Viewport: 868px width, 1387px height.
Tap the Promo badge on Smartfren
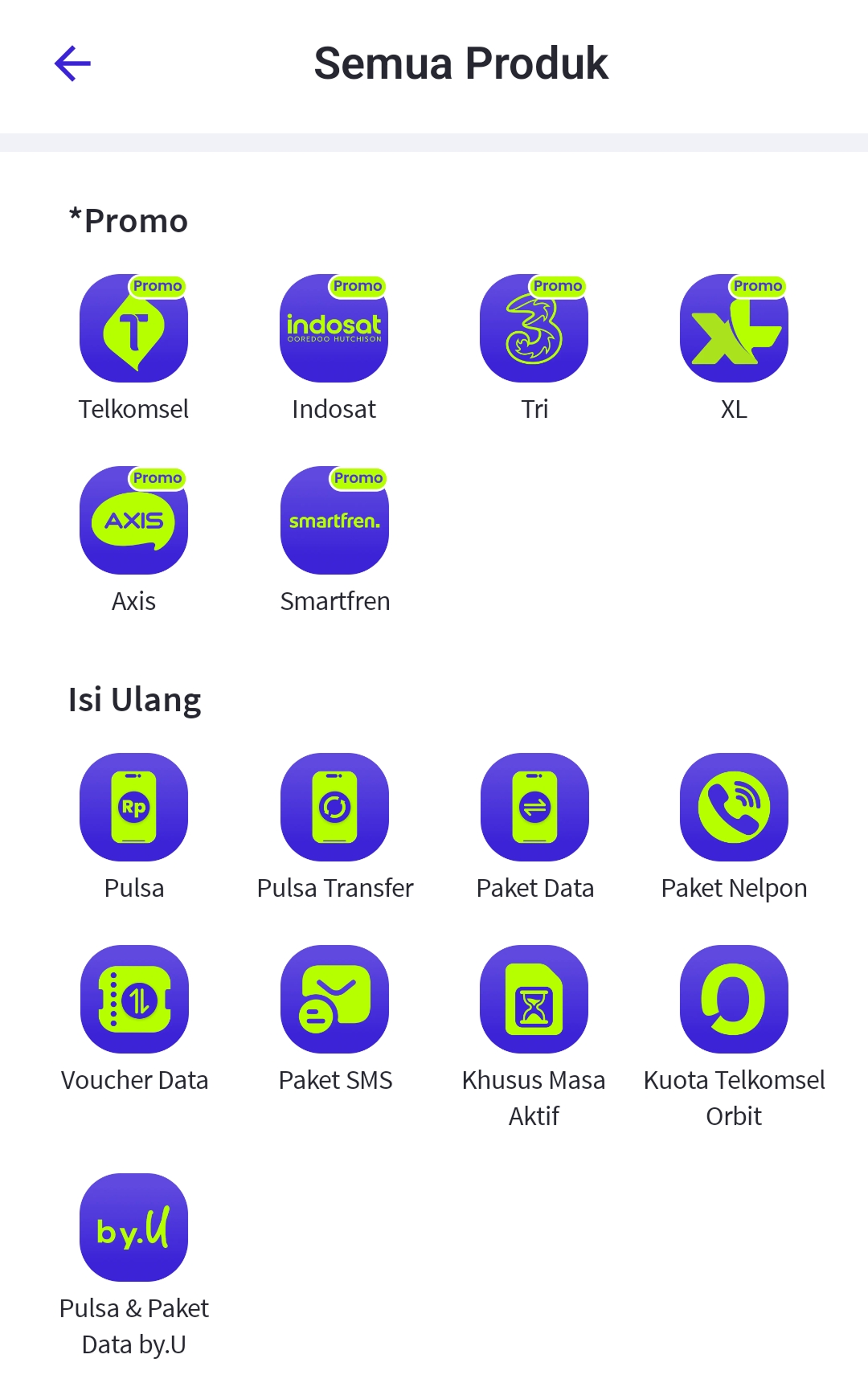coord(358,477)
